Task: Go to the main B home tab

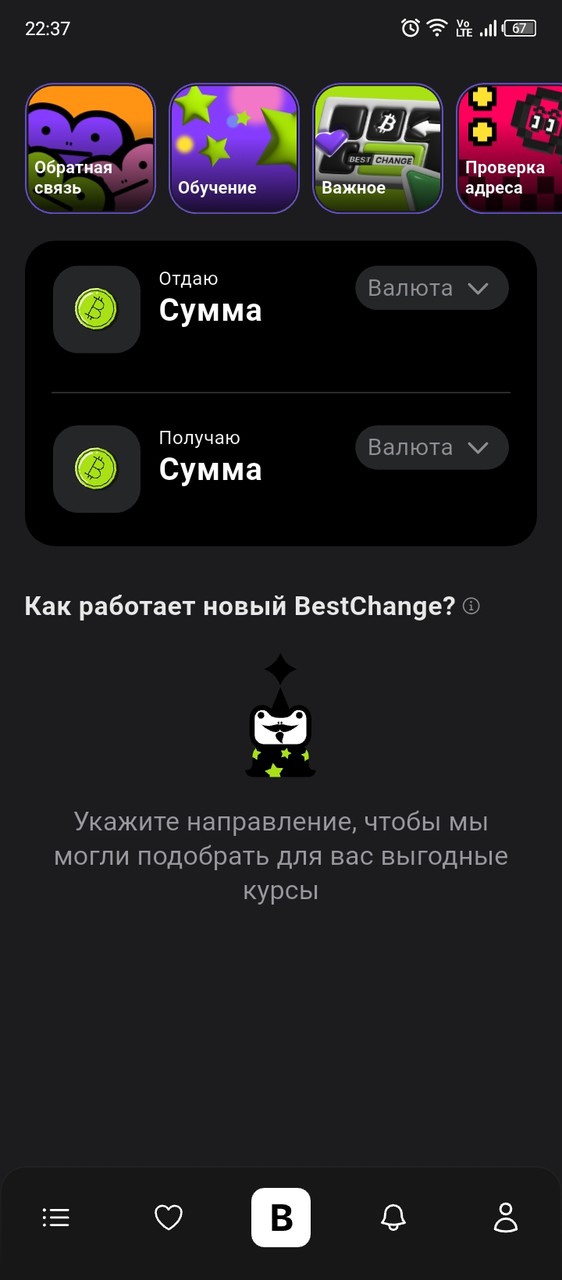Action: pos(281,1217)
